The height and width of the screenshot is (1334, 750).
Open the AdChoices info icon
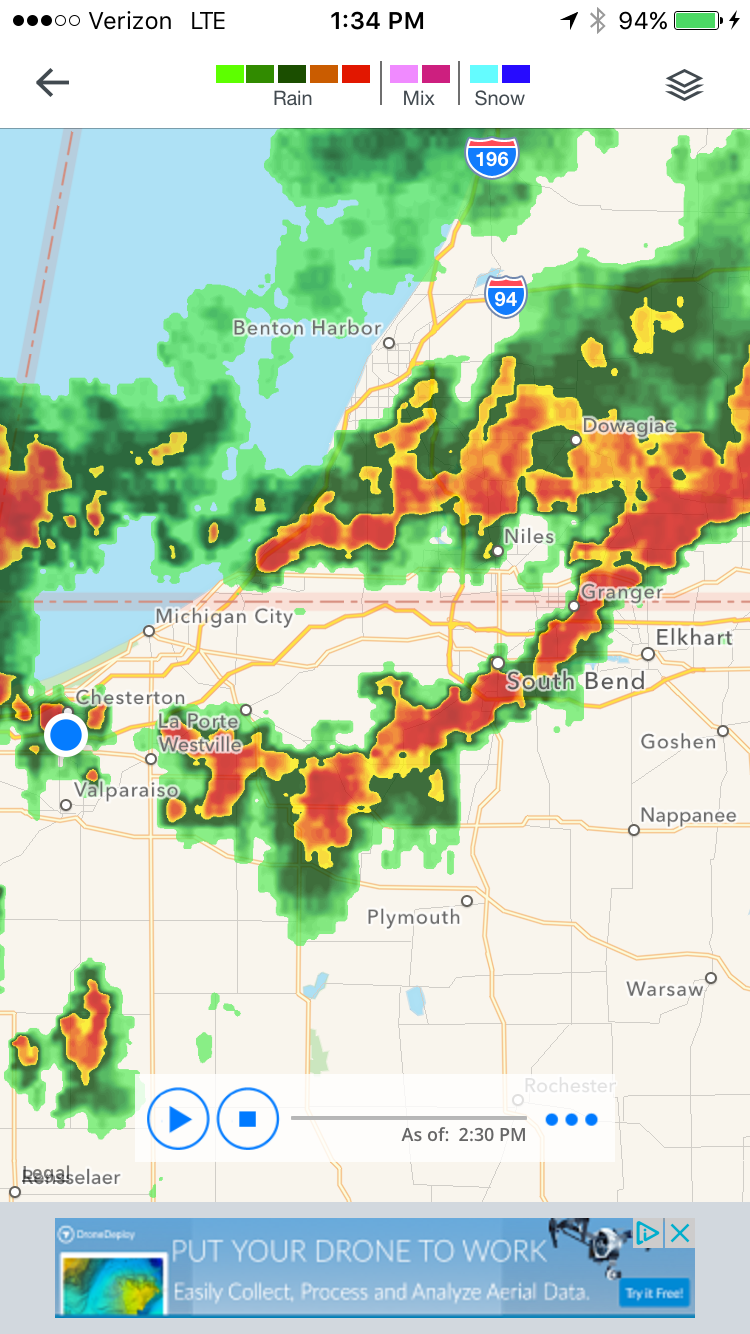pos(648,1233)
